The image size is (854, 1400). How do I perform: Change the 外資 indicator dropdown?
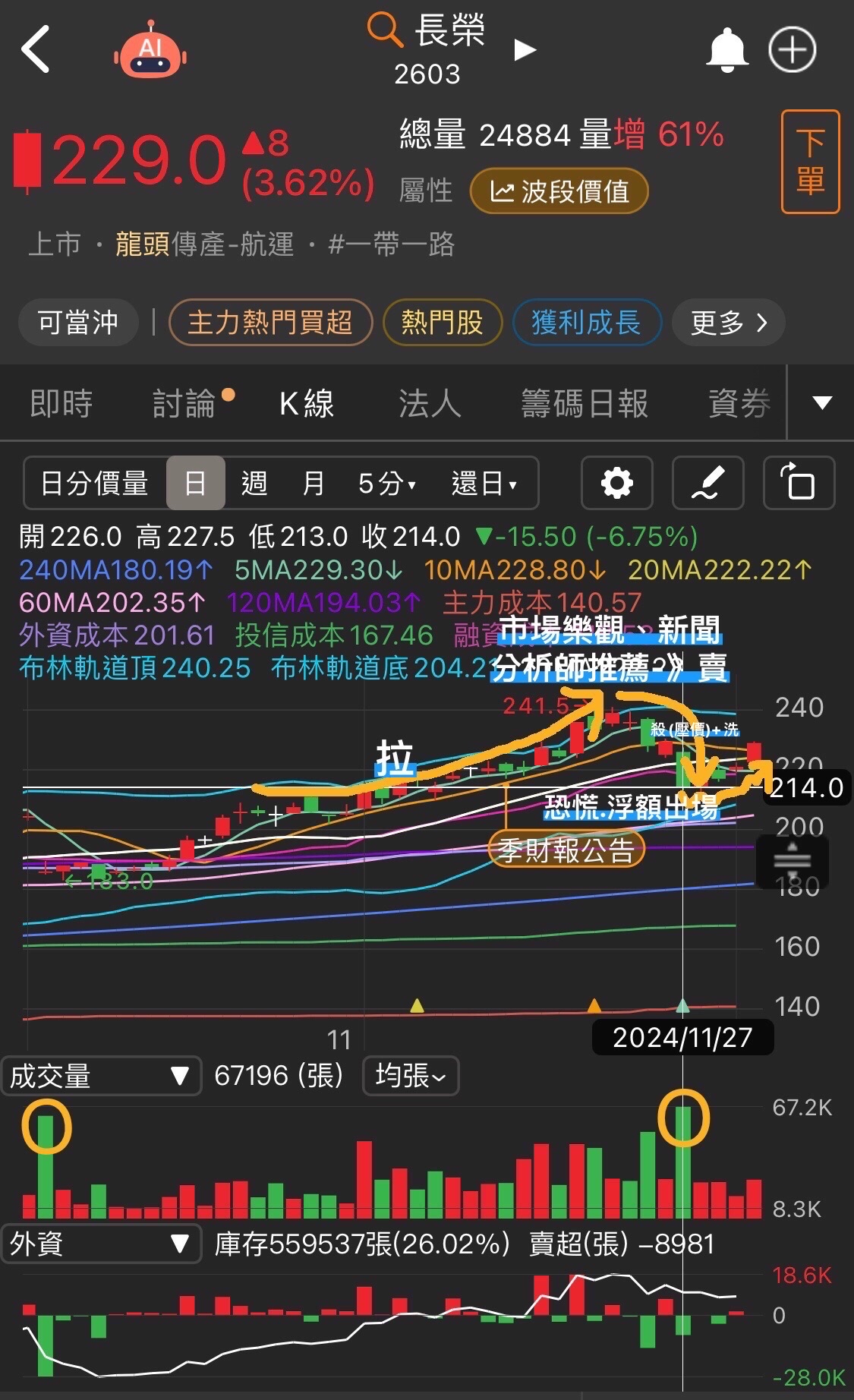coord(101,1244)
